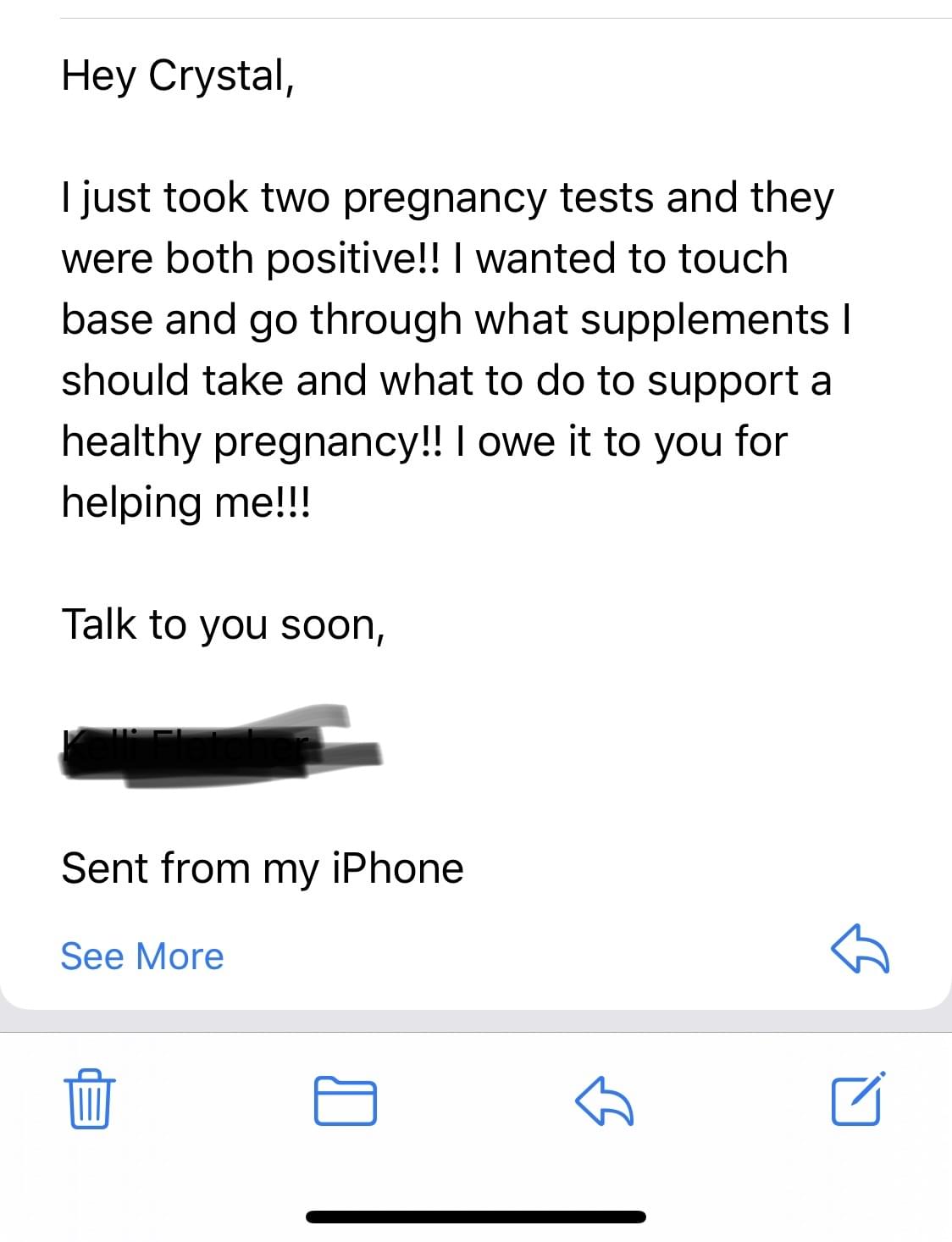This screenshot has height=1242, width=952.
Task: Delete this email with the trash icon
Action: [90, 1099]
